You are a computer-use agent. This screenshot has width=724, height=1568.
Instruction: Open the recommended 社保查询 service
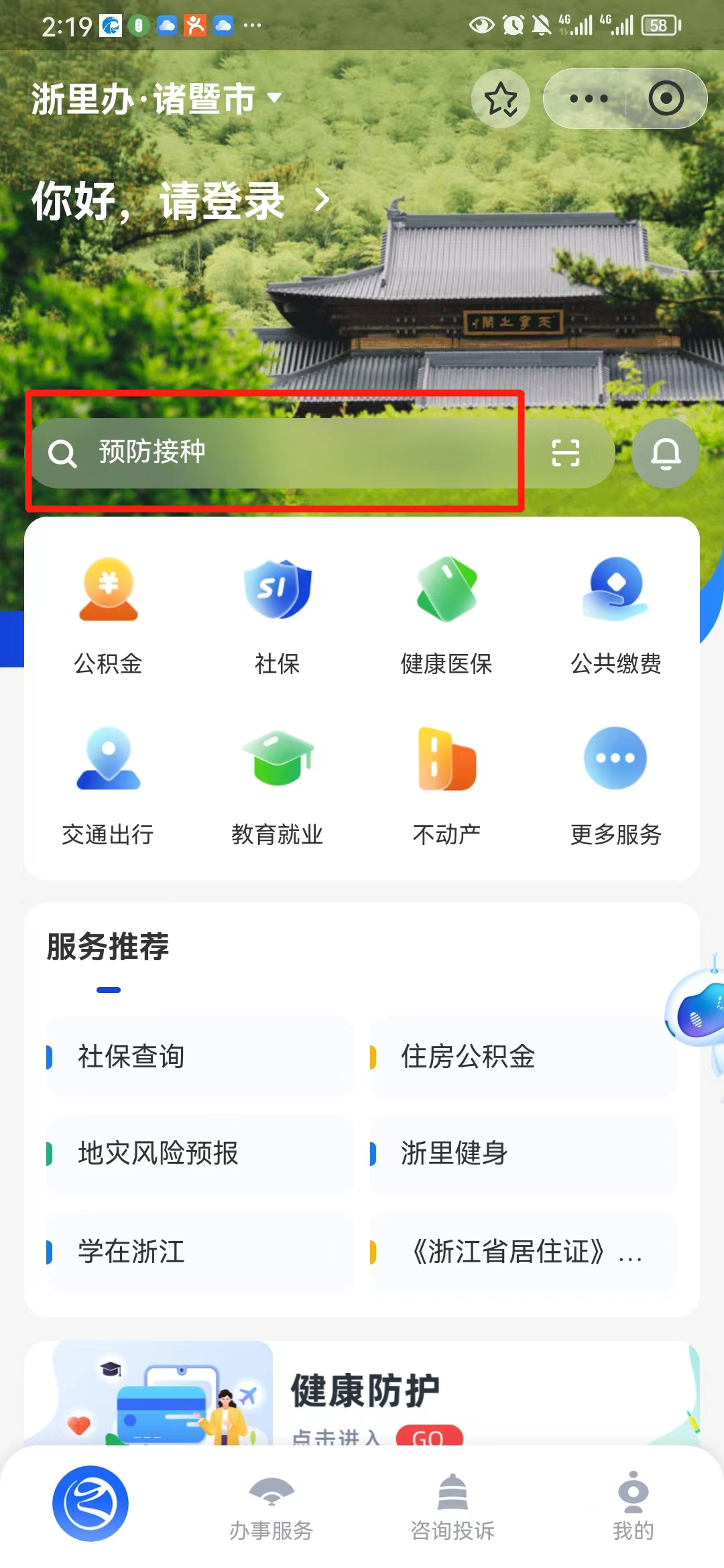tap(200, 1057)
